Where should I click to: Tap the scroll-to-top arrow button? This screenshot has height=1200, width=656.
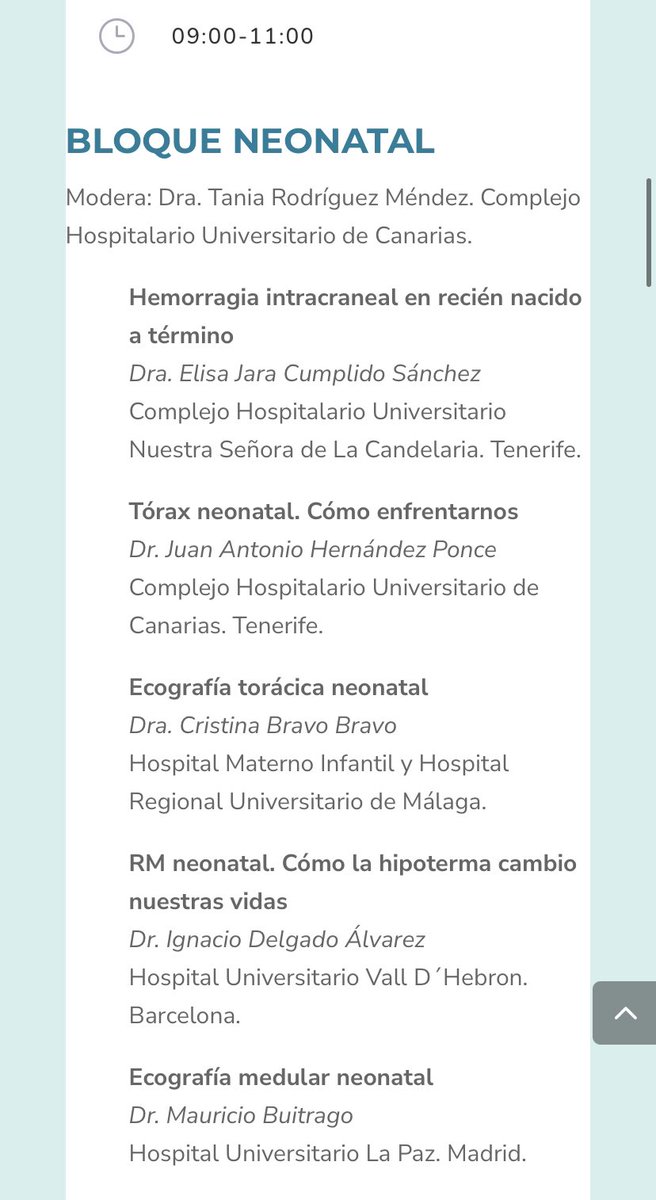pyautogui.click(x=625, y=1013)
